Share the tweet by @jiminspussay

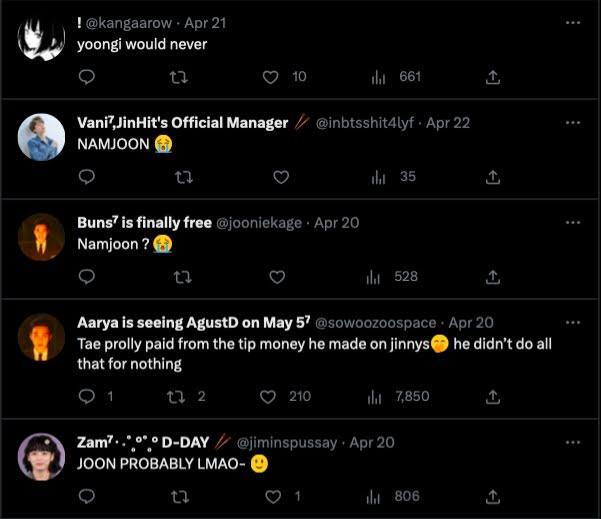[492, 496]
